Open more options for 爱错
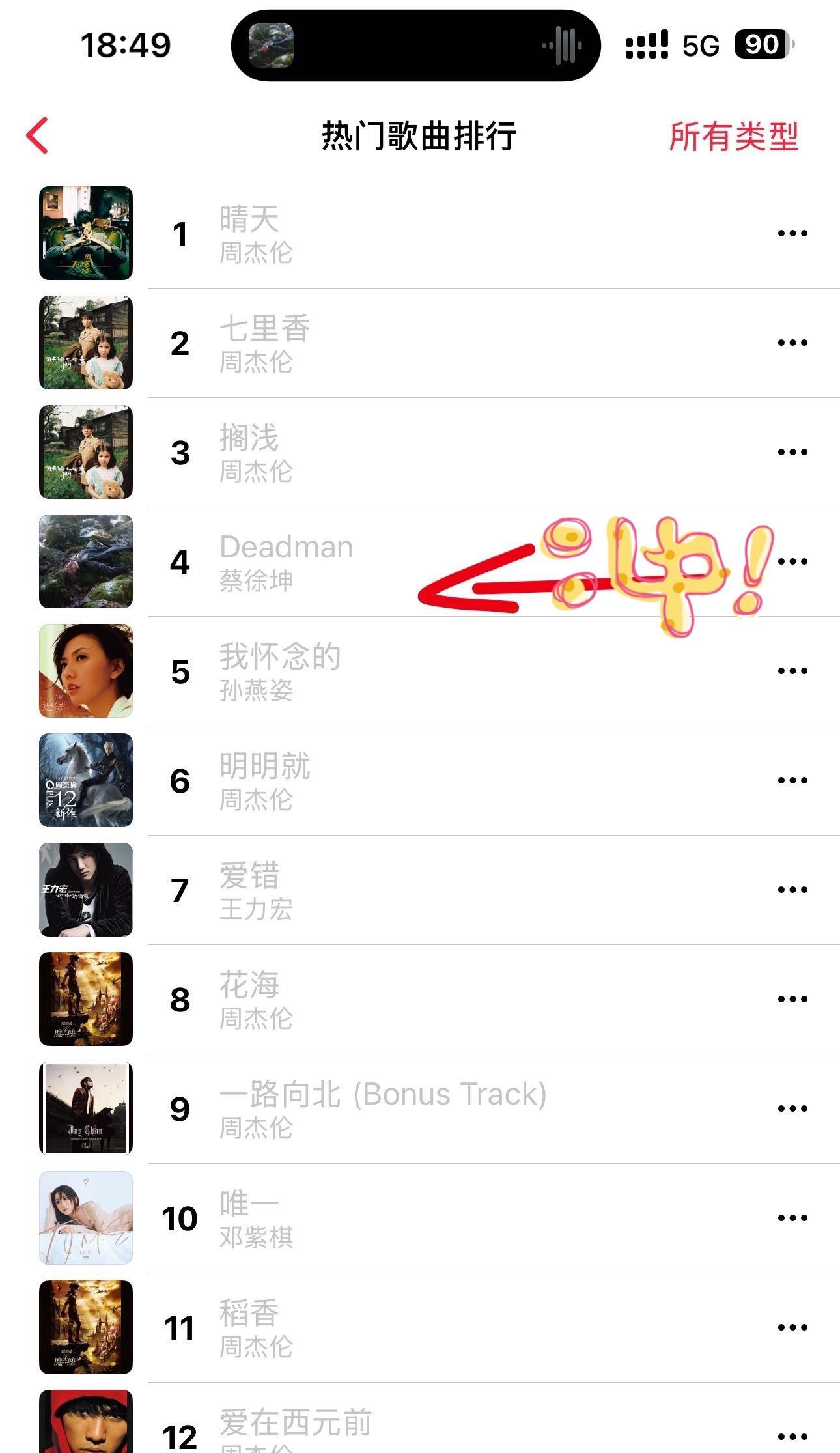This screenshot has width=840, height=1453. pyautogui.click(x=792, y=890)
